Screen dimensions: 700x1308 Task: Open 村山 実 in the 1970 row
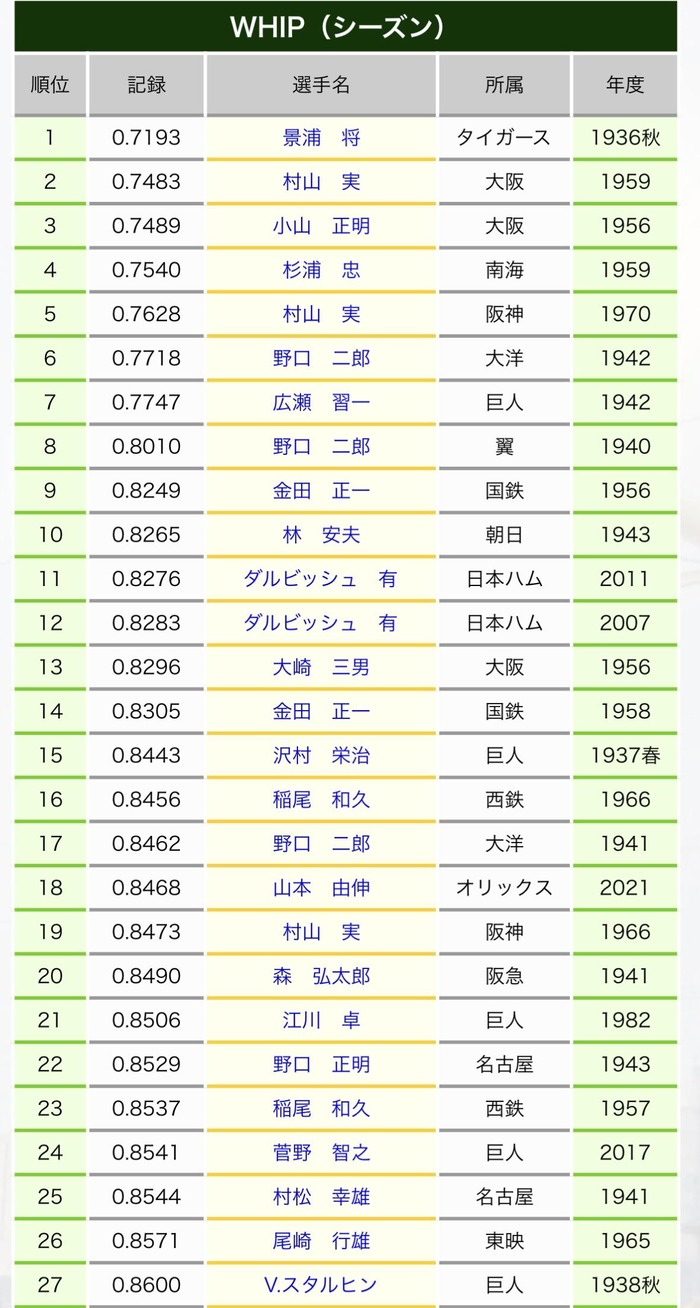(321, 314)
